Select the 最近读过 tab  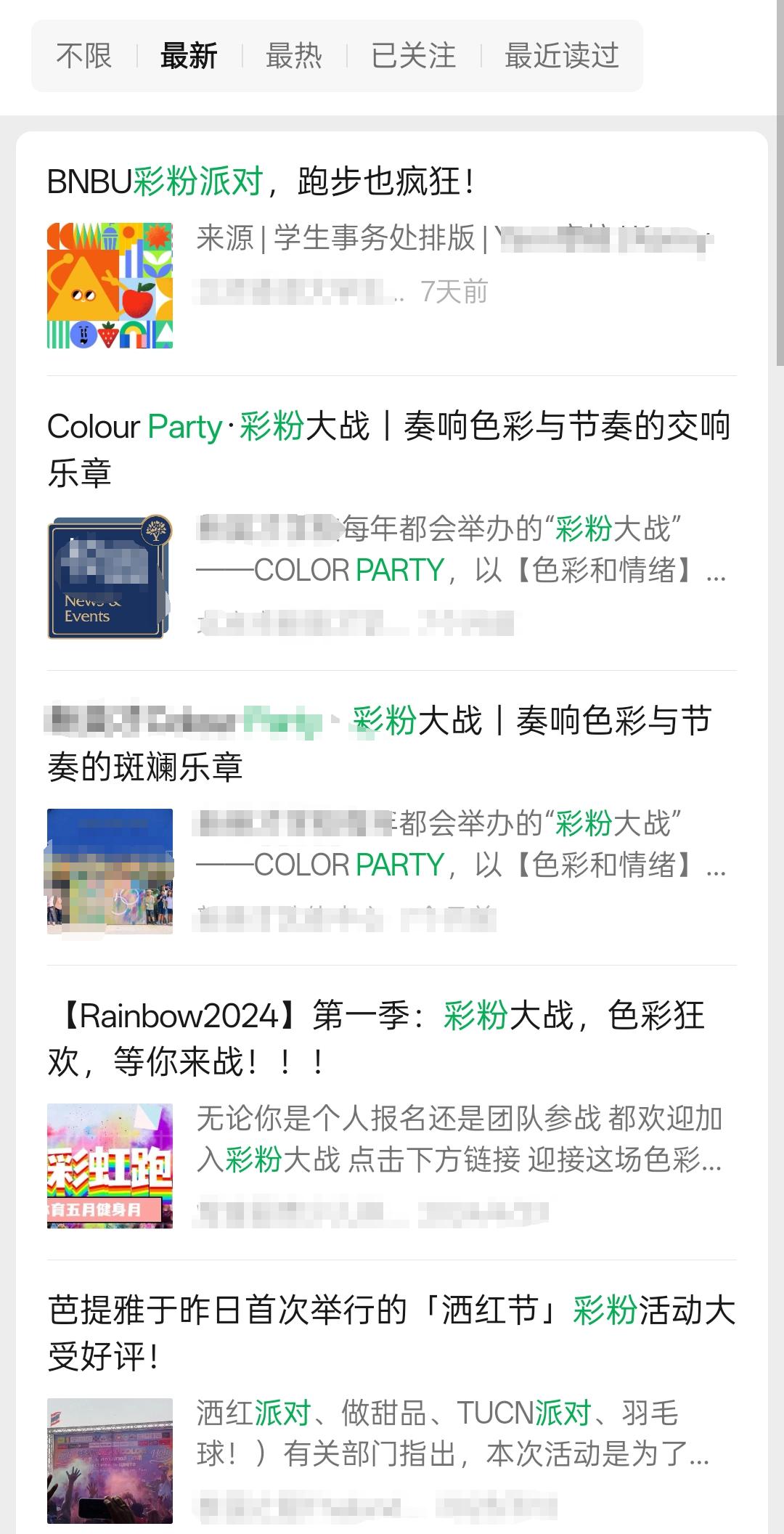[561, 57]
